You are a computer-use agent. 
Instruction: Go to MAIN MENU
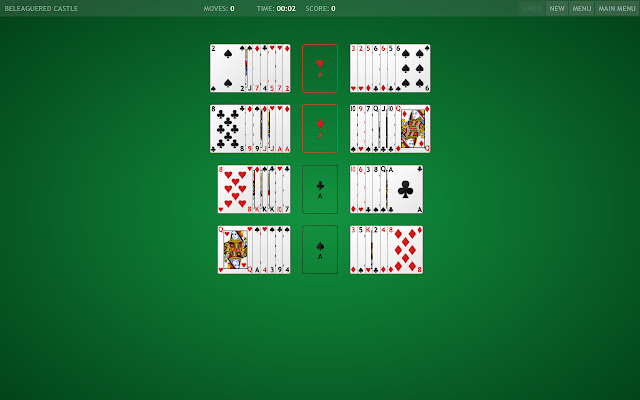coord(617,8)
